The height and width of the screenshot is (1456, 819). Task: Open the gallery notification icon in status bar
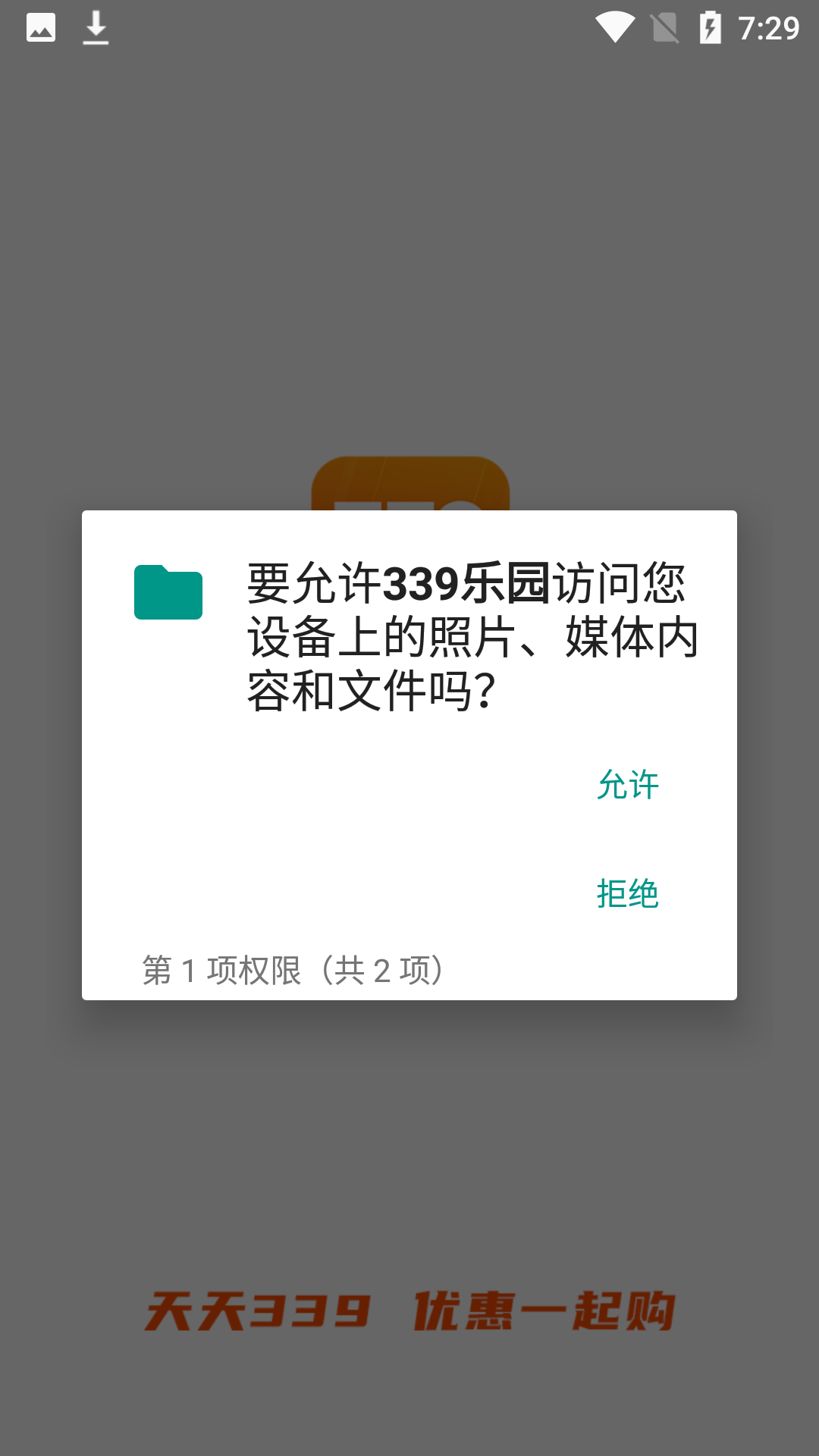[x=42, y=27]
